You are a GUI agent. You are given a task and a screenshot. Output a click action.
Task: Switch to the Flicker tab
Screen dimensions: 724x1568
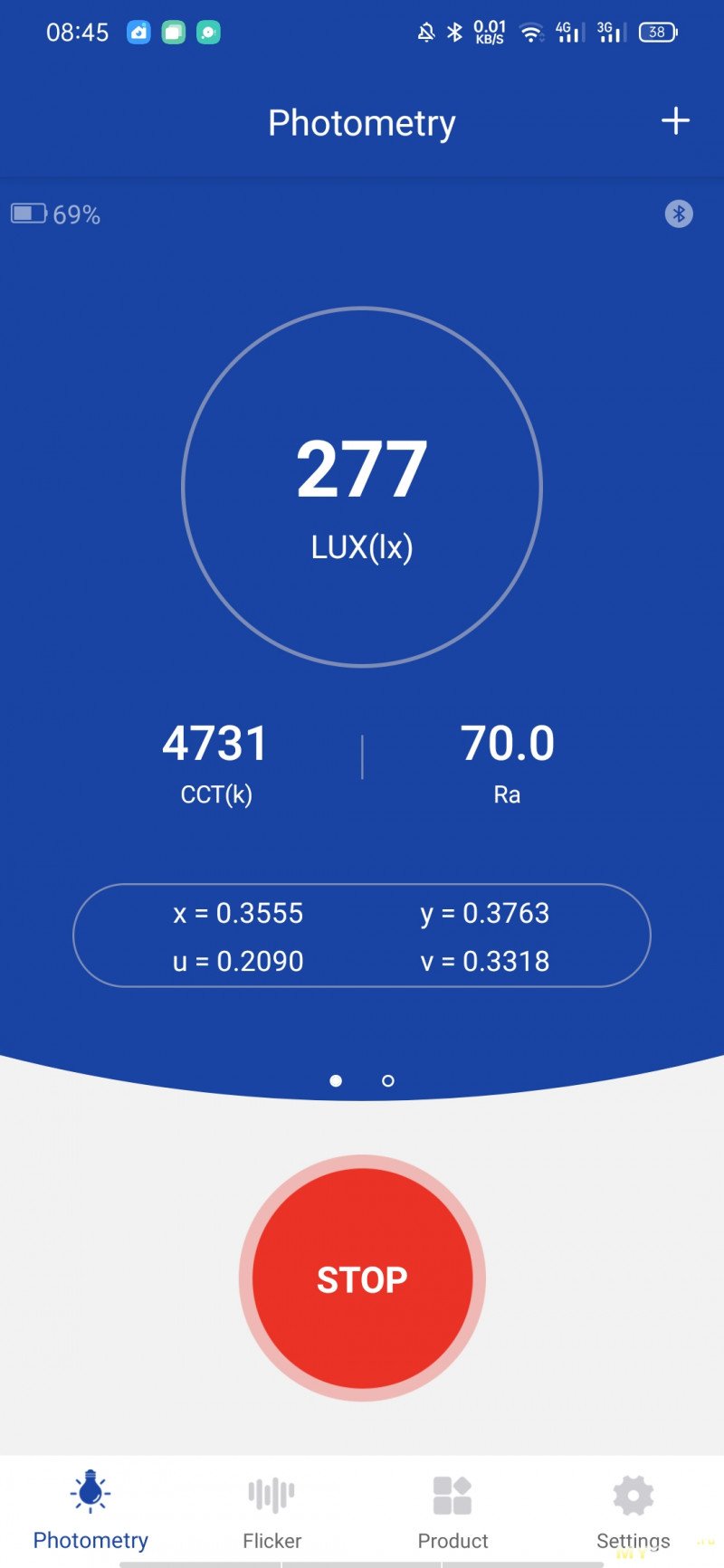tap(271, 1511)
